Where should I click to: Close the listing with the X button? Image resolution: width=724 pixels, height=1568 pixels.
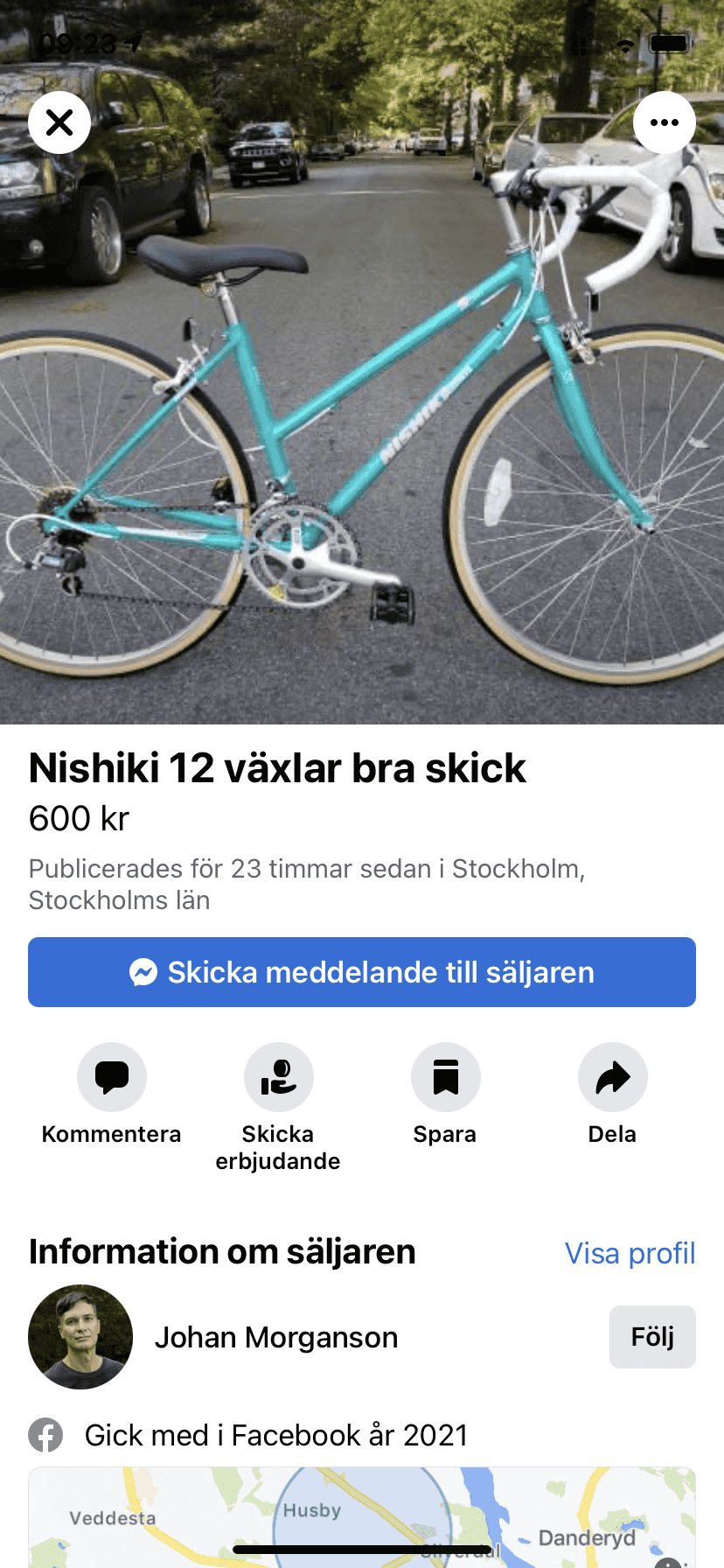tap(59, 122)
